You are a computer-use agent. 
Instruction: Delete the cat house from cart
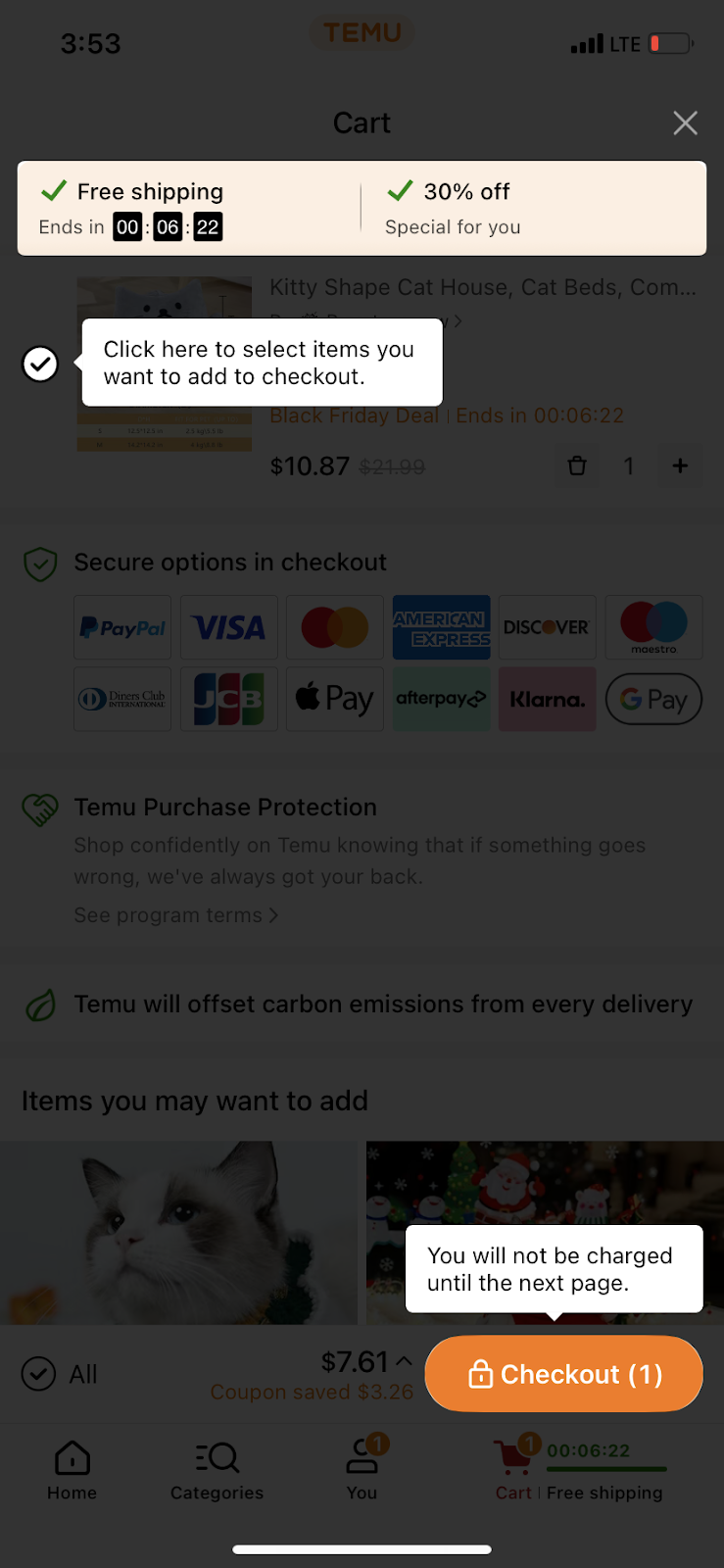point(577,465)
